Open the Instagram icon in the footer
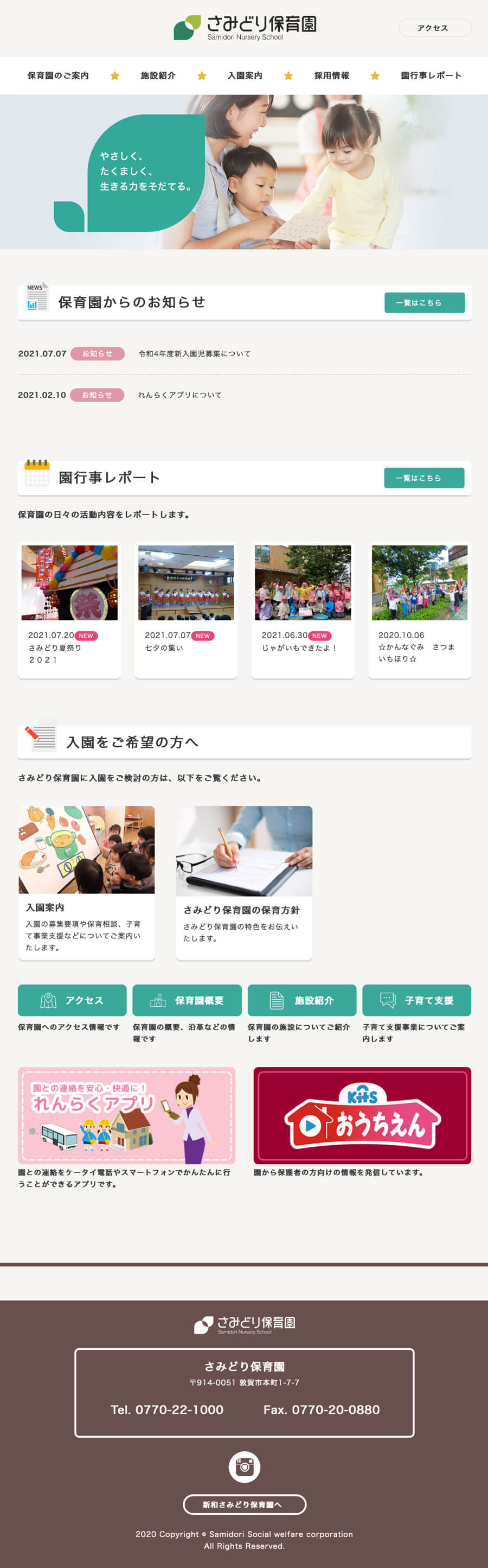The height and width of the screenshot is (1568, 488). point(244,1467)
